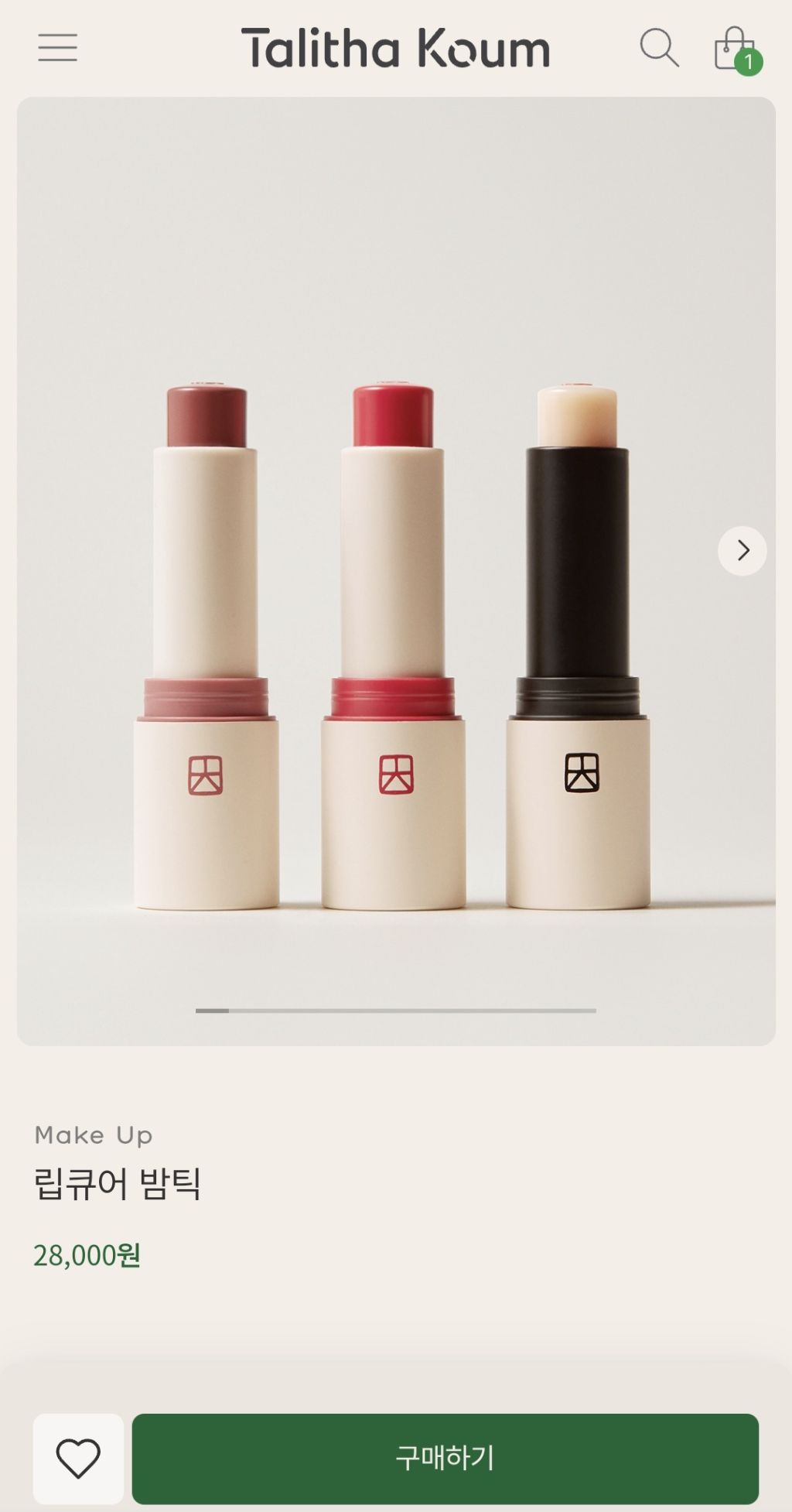The width and height of the screenshot is (792, 1512).
Task: Open the search icon
Action: click(659, 48)
